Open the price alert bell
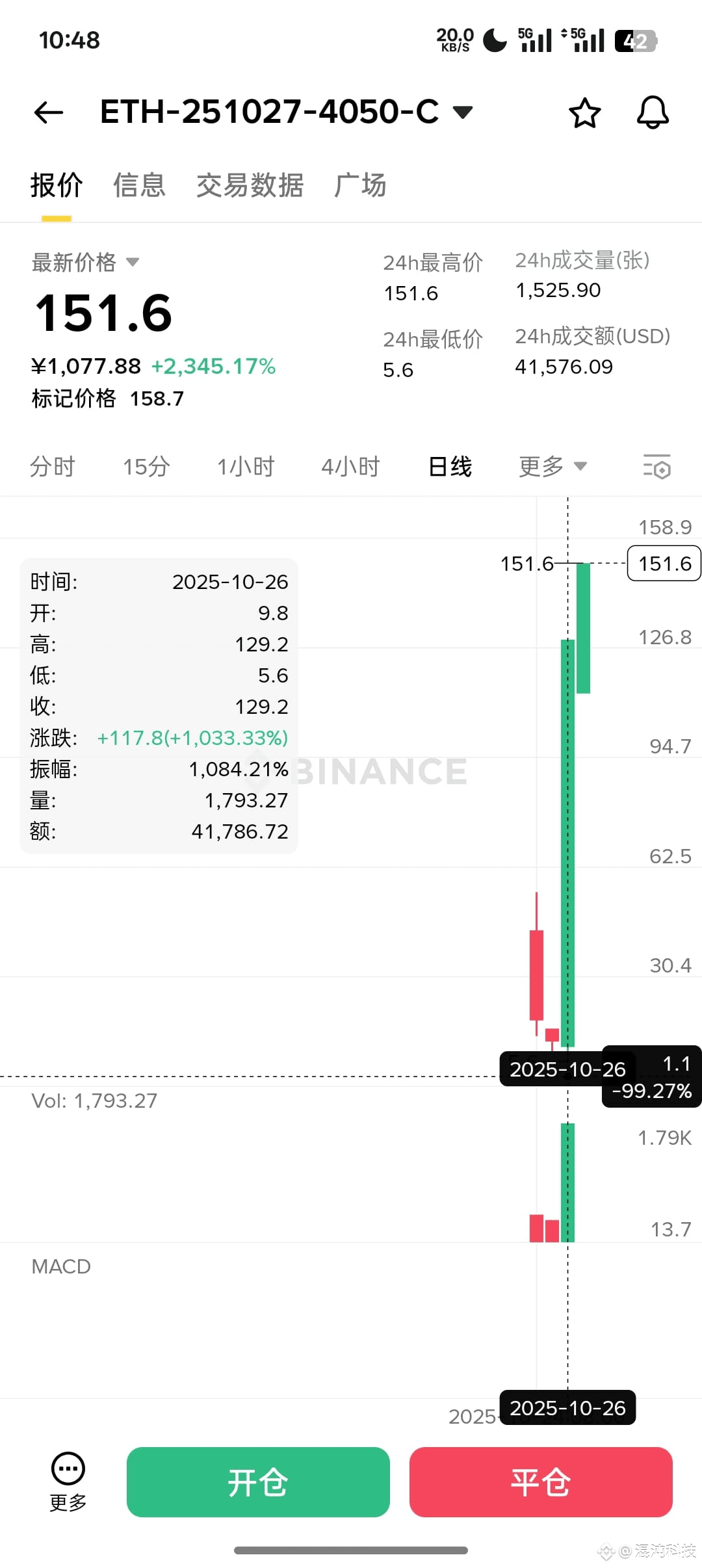 click(653, 113)
